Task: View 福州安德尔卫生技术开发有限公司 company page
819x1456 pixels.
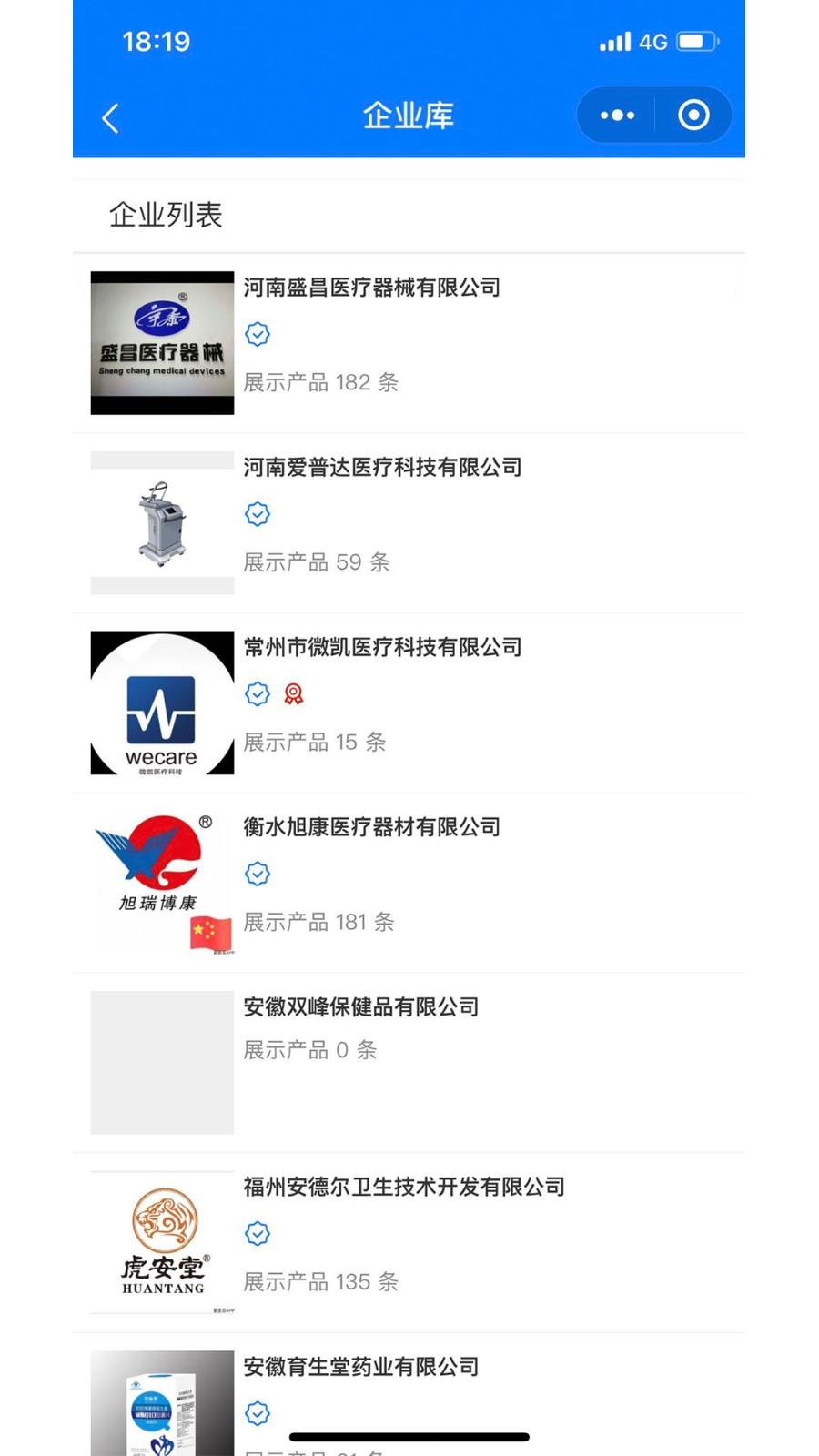Action: (409, 1243)
